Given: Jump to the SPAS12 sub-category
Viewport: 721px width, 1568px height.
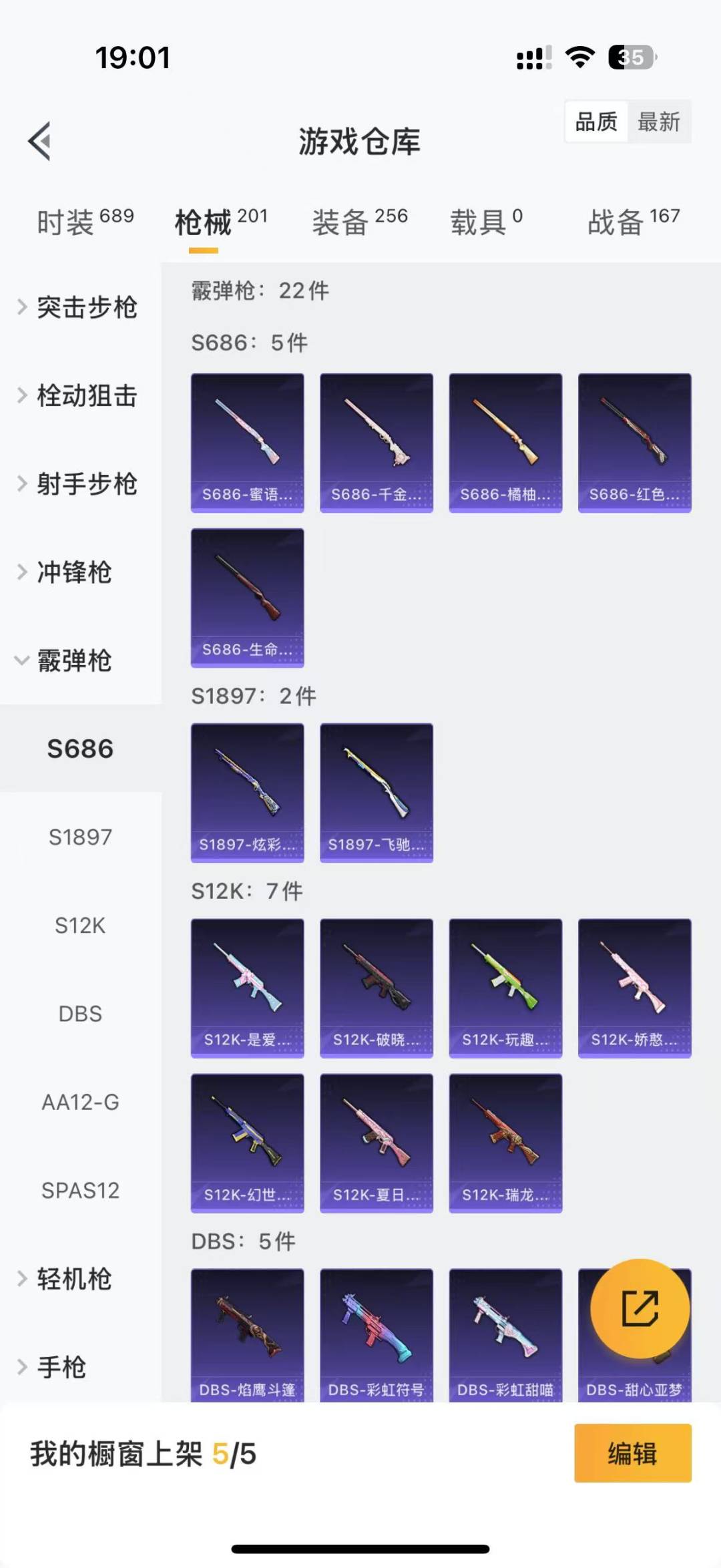Looking at the screenshot, I should [x=80, y=1190].
